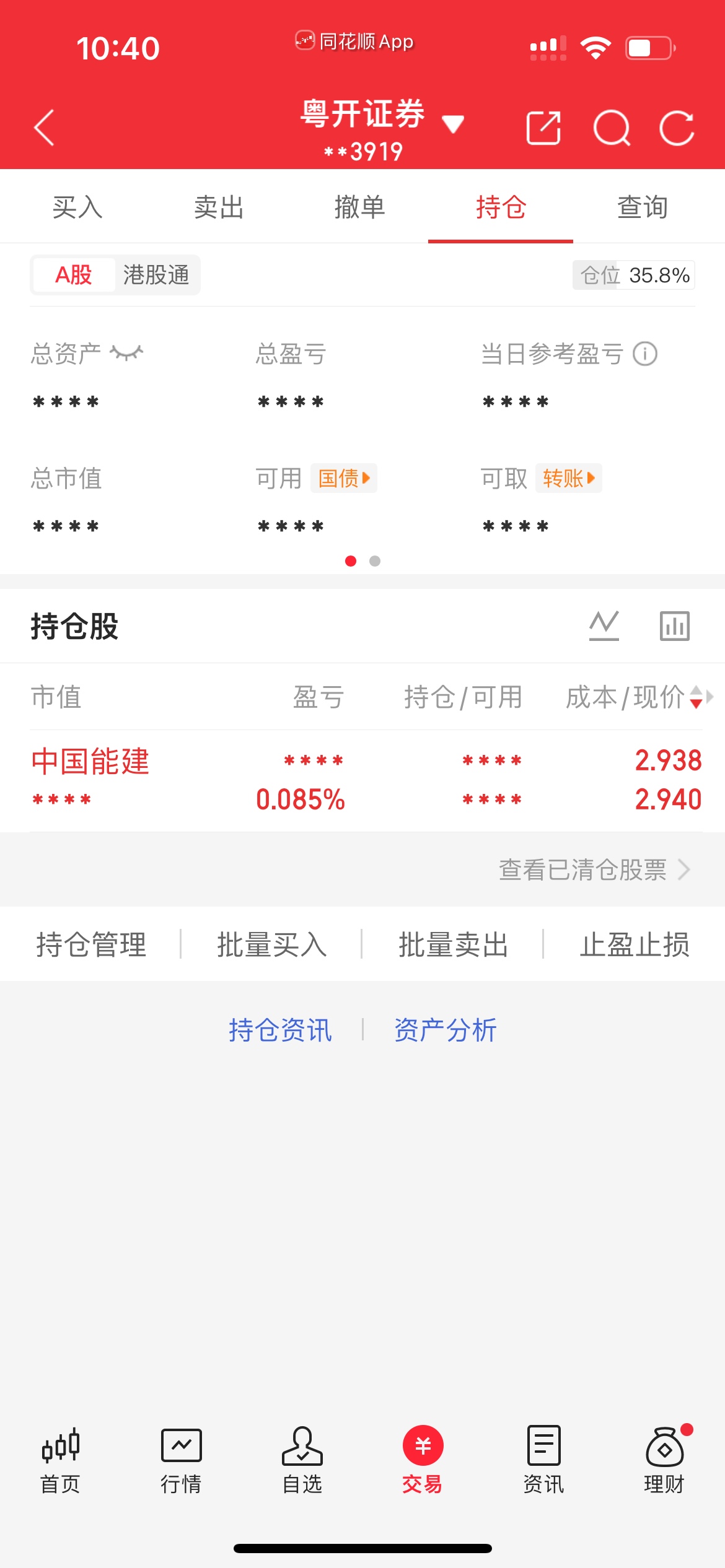Viewport: 725px width, 1568px height.
Task: Open the 撤单 tab
Action: click(359, 207)
